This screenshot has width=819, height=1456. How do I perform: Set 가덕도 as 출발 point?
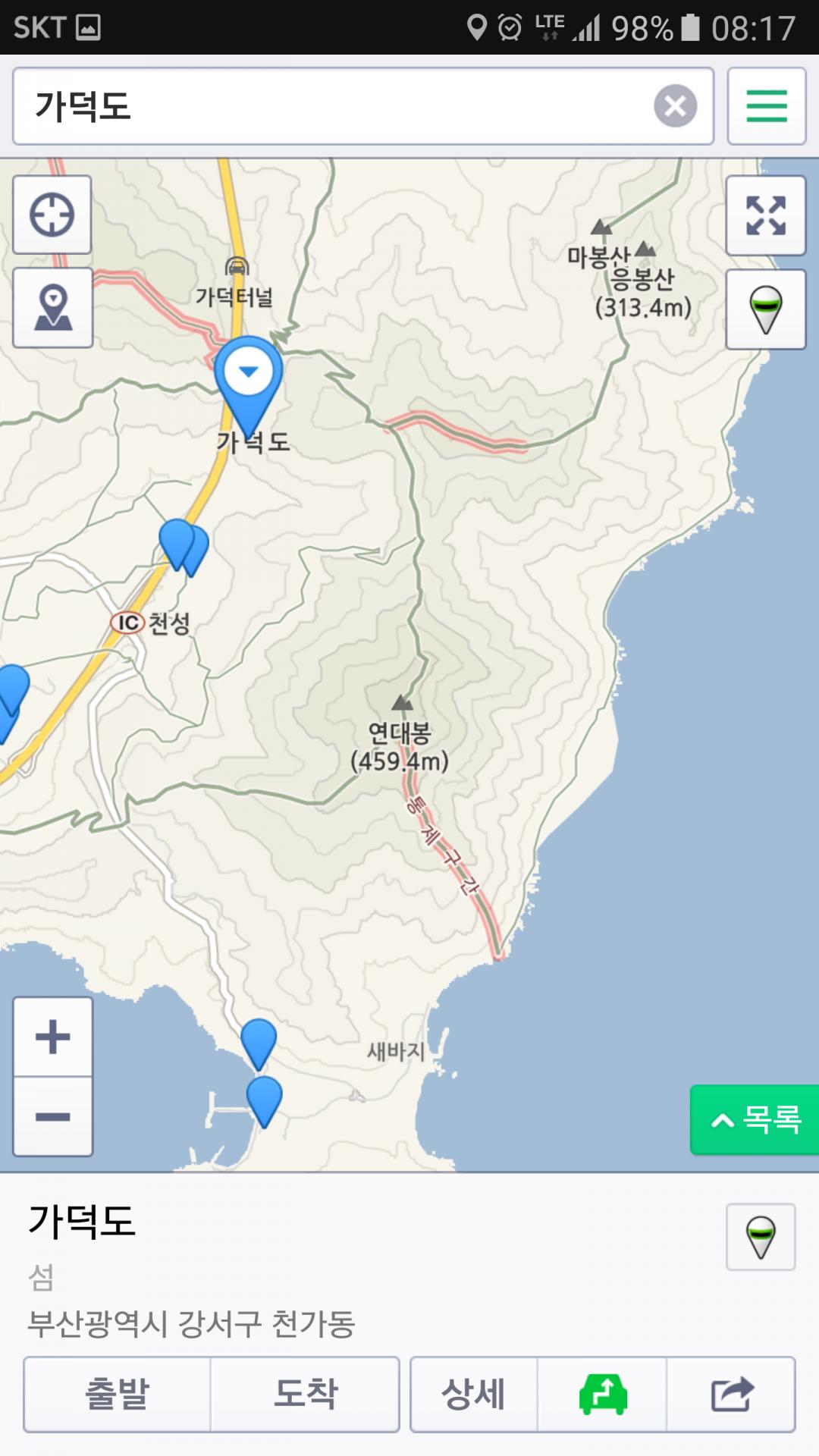click(118, 1394)
